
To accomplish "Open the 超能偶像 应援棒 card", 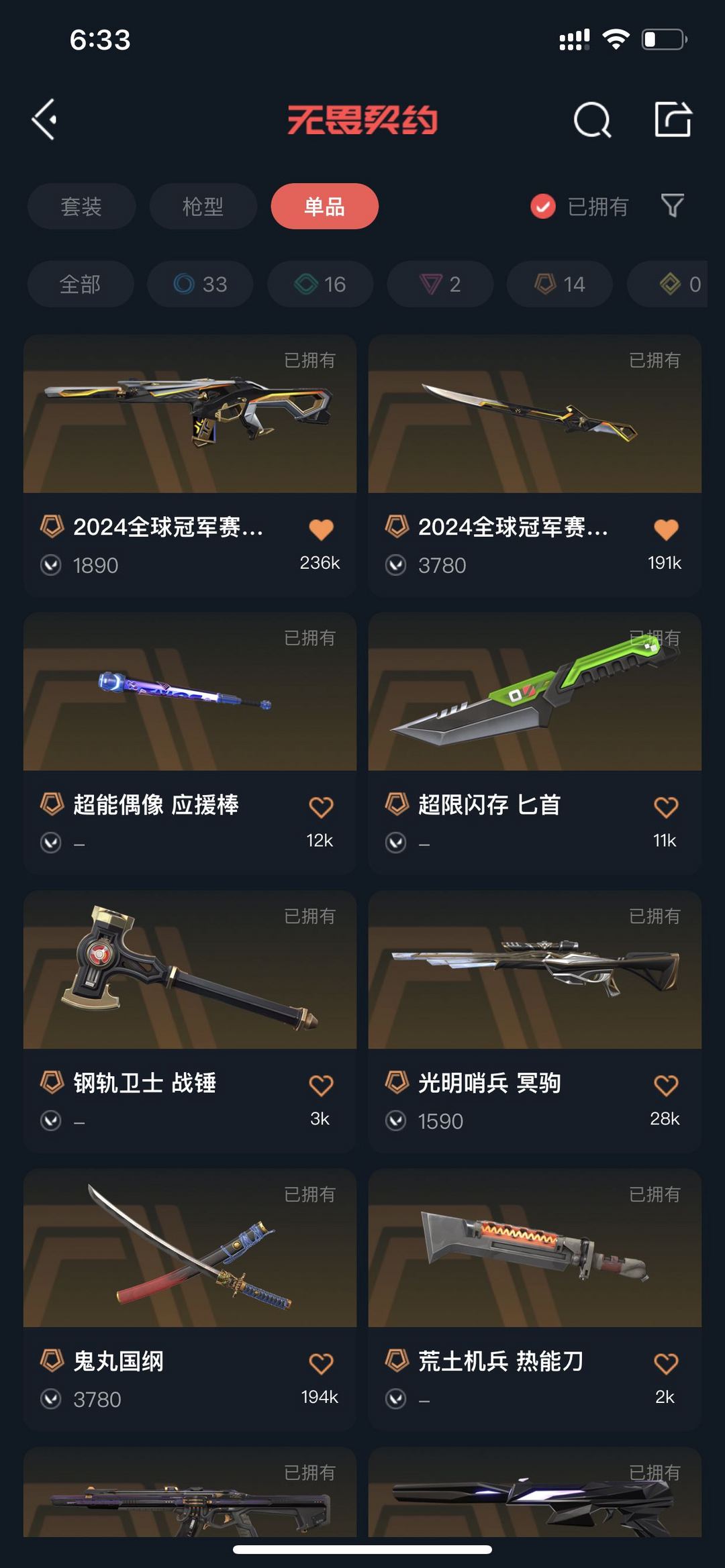I will pos(190,743).
